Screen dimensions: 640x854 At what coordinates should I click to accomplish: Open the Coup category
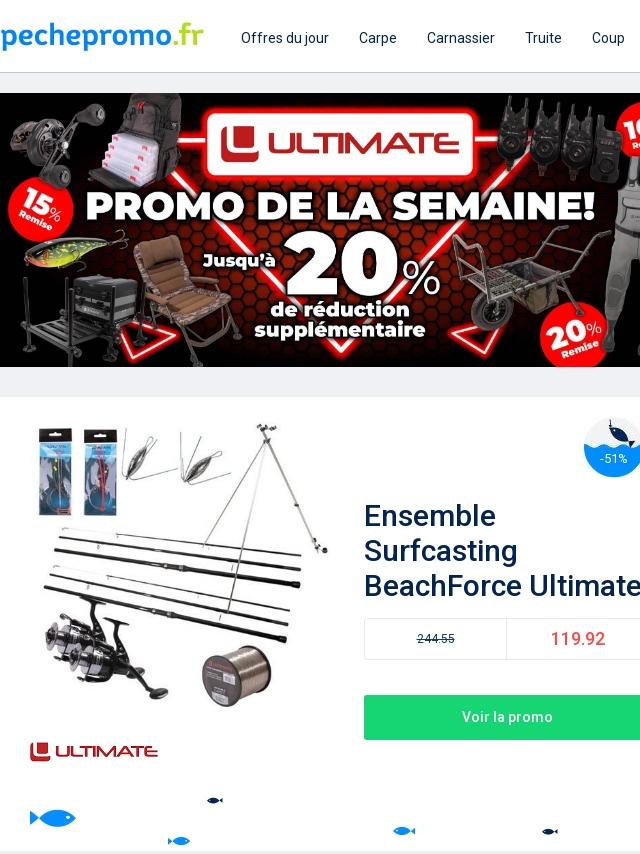(x=607, y=38)
